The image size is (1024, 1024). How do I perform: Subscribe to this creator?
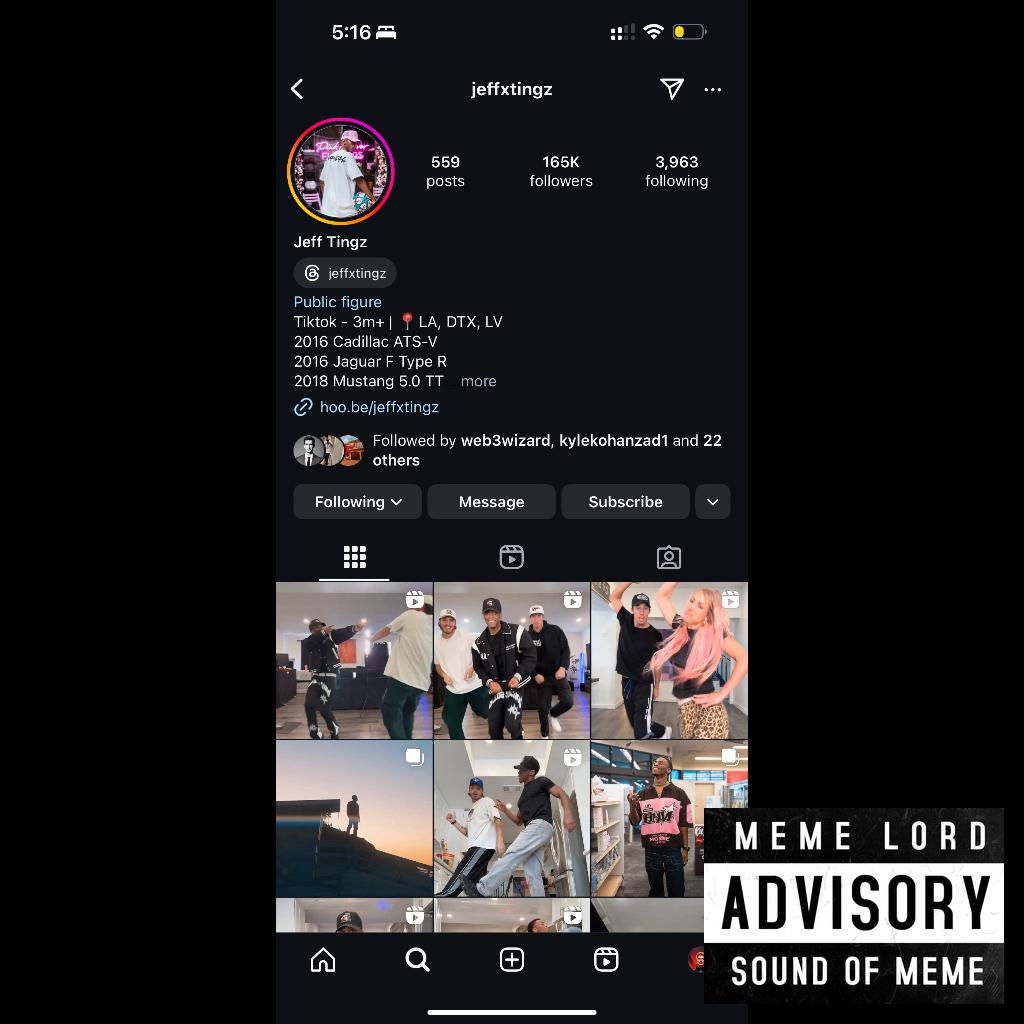point(625,502)
